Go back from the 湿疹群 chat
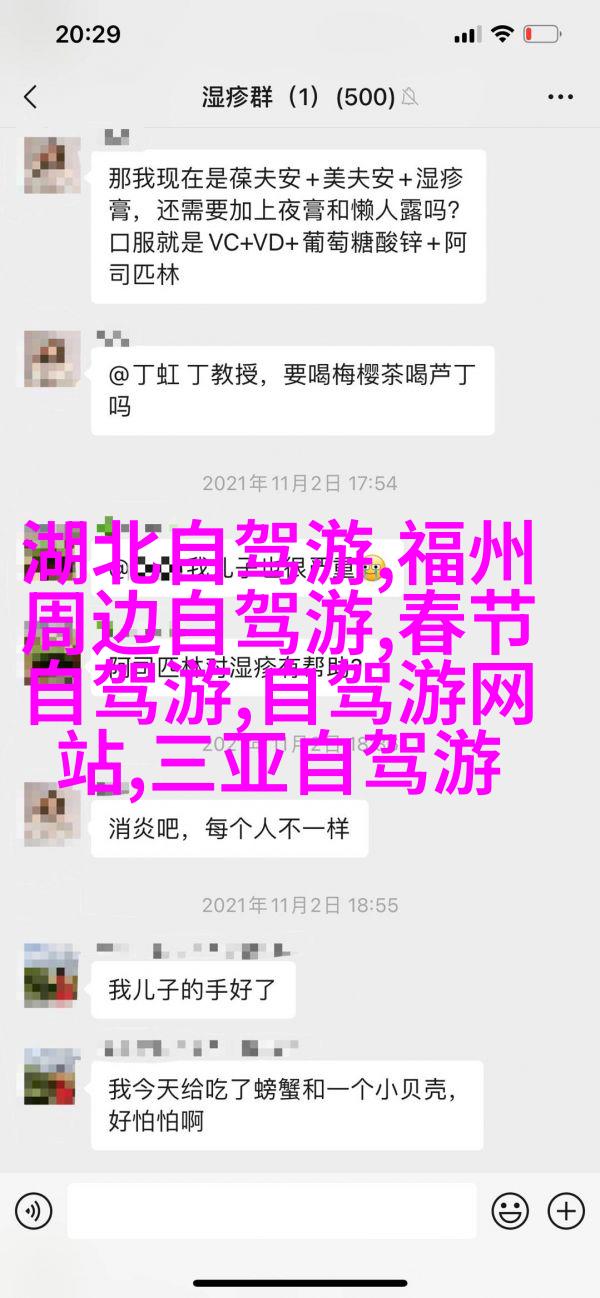The image size is (600, 1298). click(30, 97)
